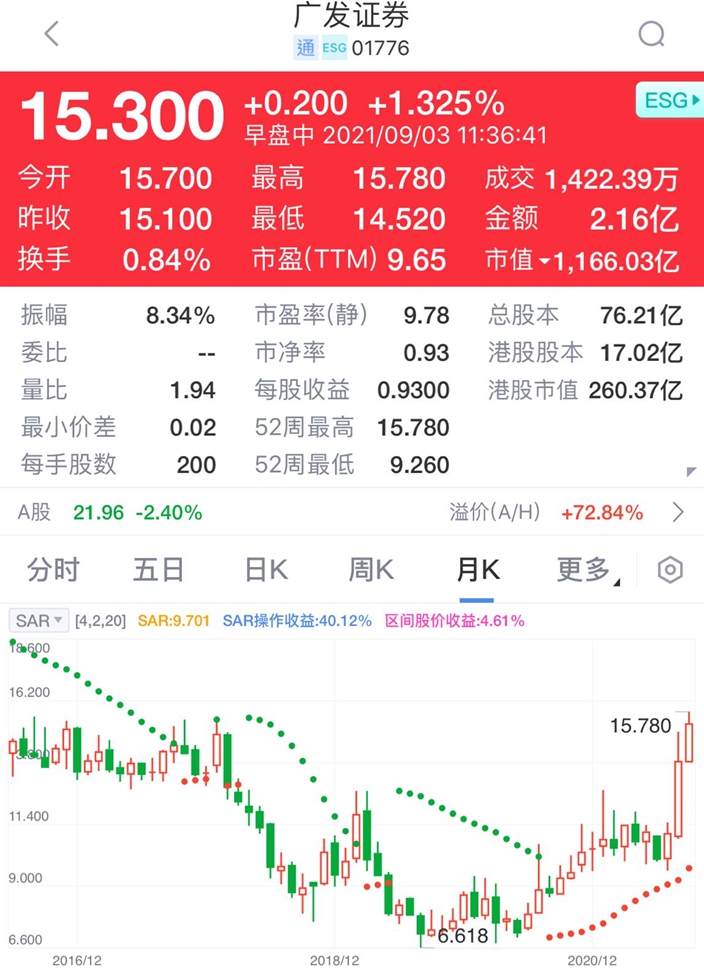Select the 日K chart tab
The height and width of the screenshot is (980, 704).
click(266, 570)
